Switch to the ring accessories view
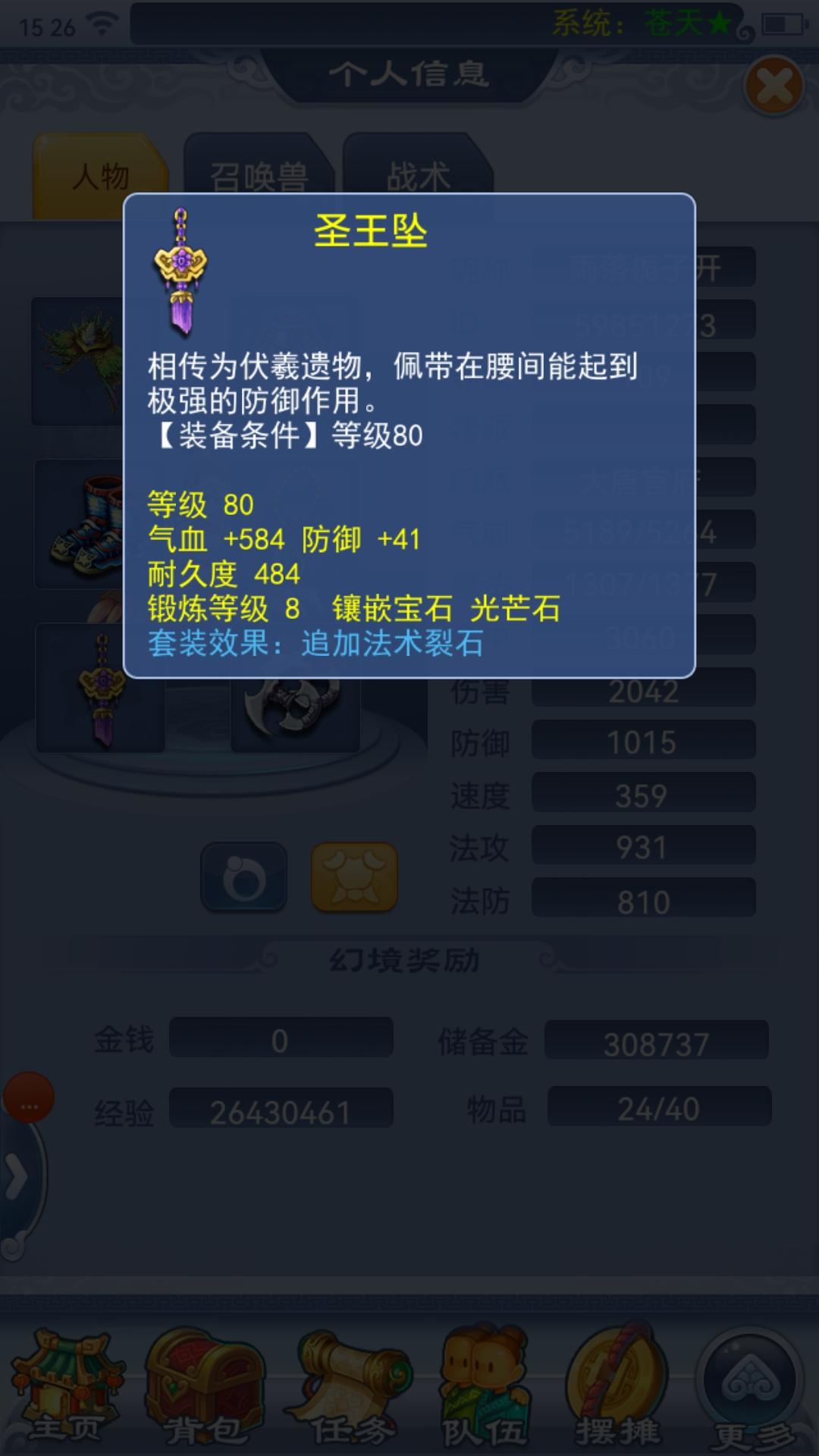 click(243, 877)
